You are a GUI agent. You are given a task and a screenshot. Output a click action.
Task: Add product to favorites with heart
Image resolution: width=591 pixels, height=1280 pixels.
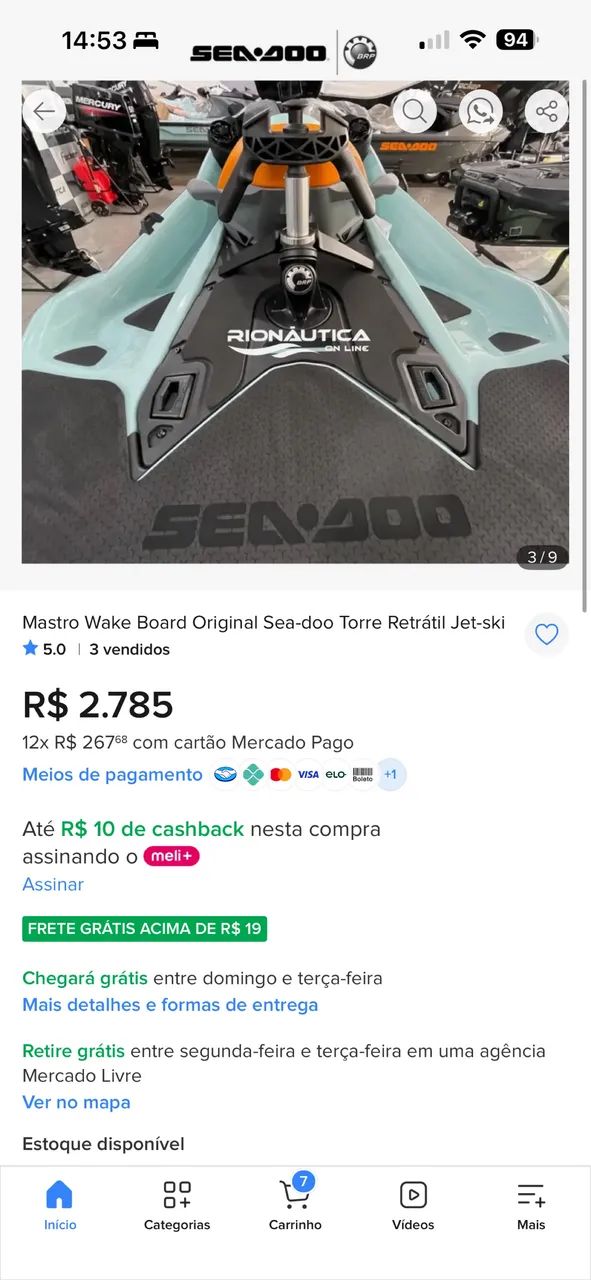[546, 634]
